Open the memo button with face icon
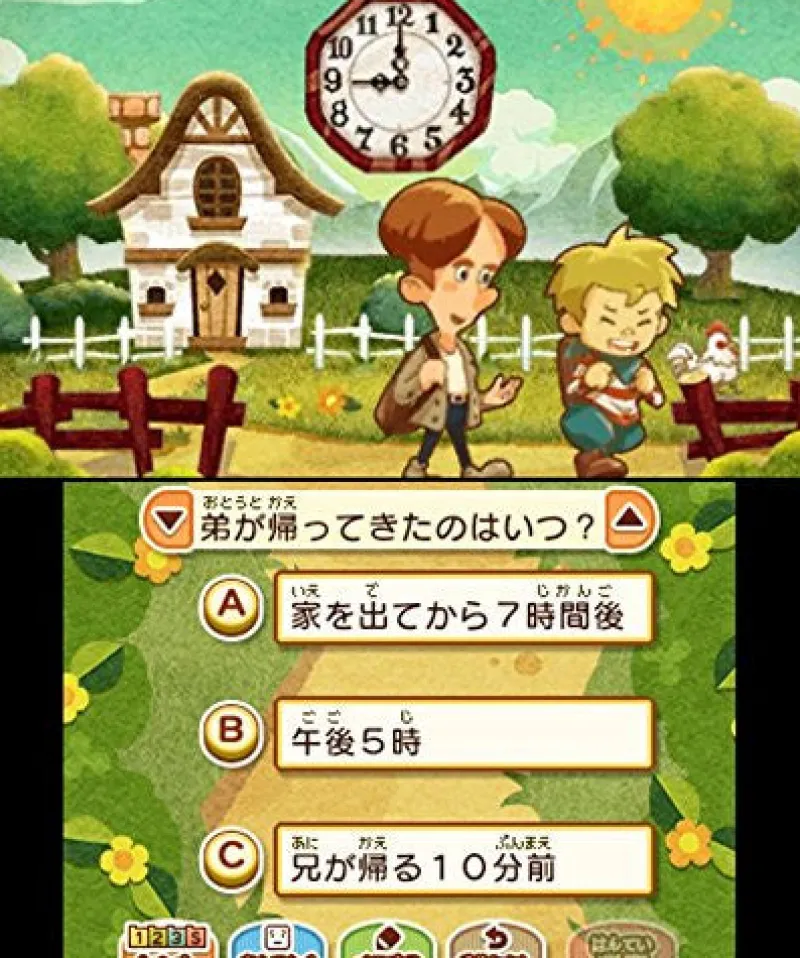Screen dimensions: 800x958 277,942
